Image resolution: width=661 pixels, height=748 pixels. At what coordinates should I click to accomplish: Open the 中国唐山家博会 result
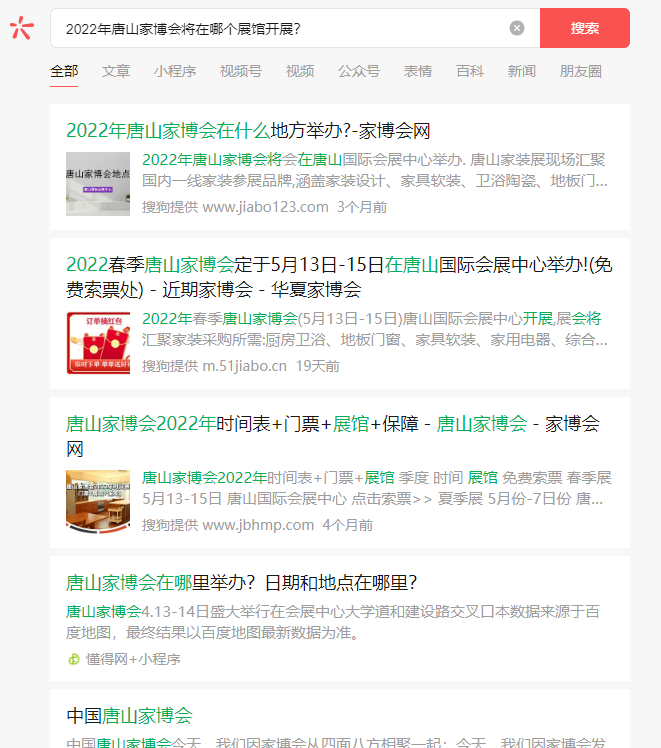pos(129,716)
